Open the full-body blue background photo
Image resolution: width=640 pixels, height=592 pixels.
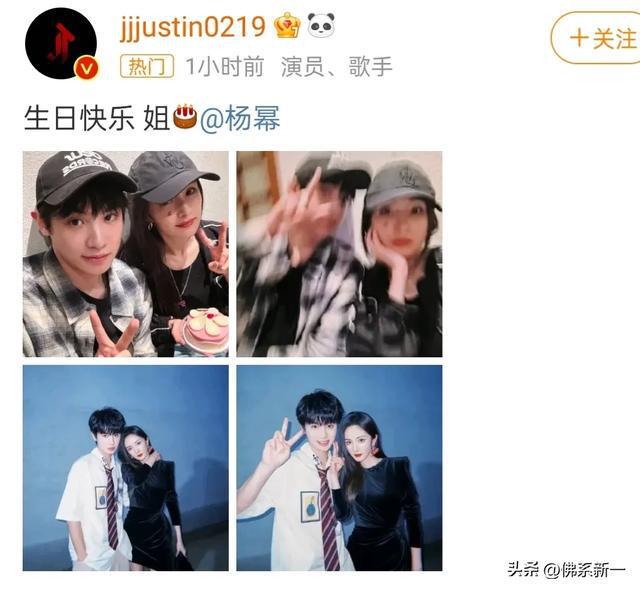[x=125, y=468]
